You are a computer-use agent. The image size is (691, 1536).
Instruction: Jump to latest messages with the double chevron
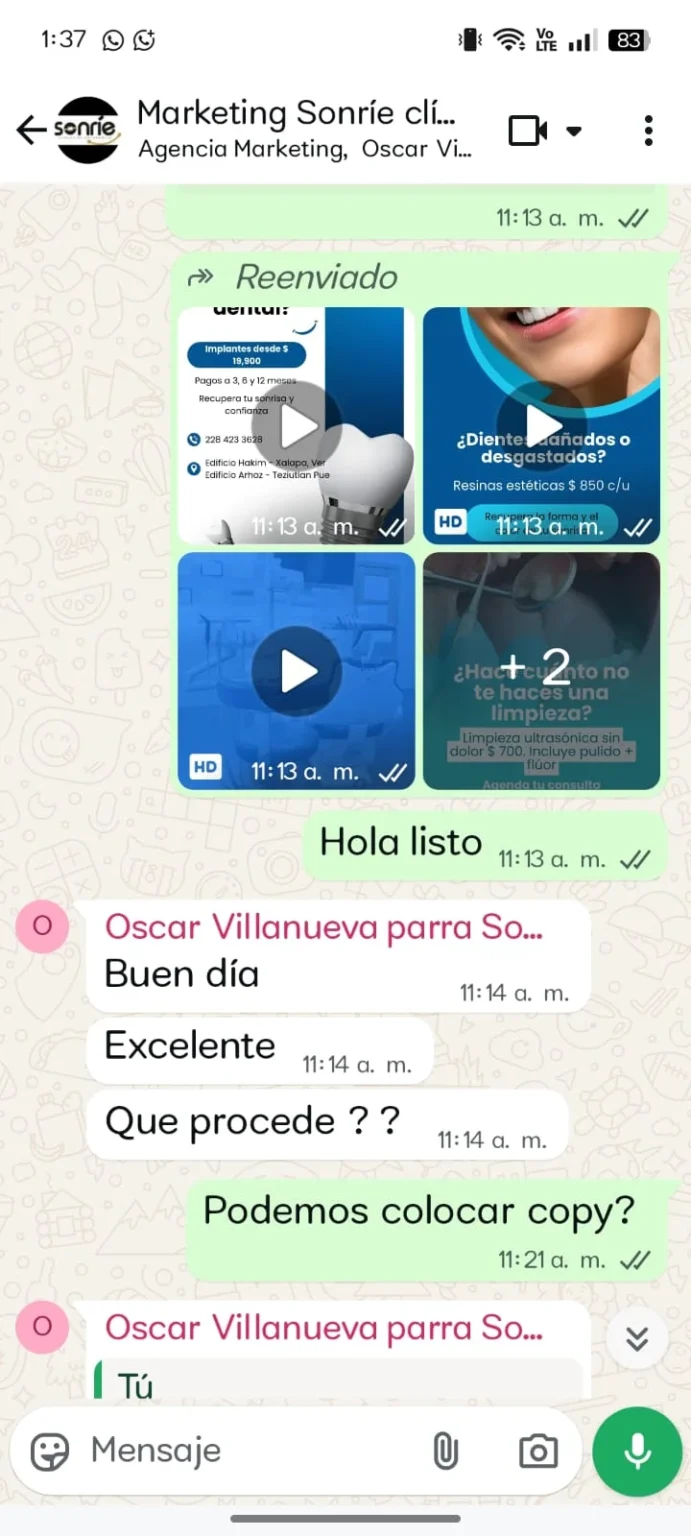pyautogui.click(x=637, y=1338)
